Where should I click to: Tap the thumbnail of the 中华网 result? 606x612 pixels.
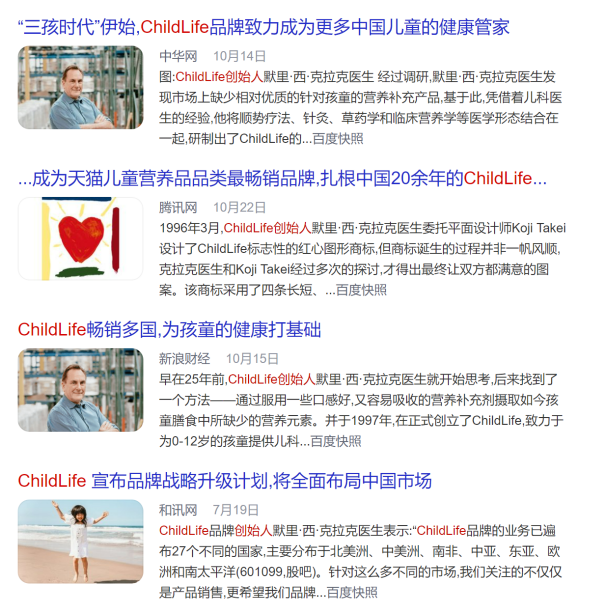coord(81,88)
